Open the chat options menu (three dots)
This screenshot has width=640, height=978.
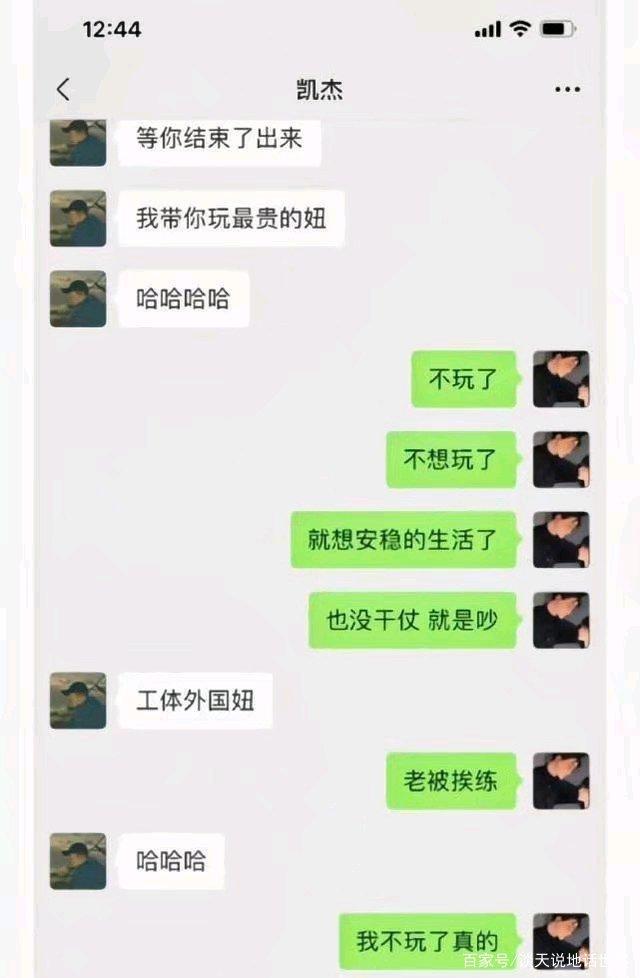point(567,90)
